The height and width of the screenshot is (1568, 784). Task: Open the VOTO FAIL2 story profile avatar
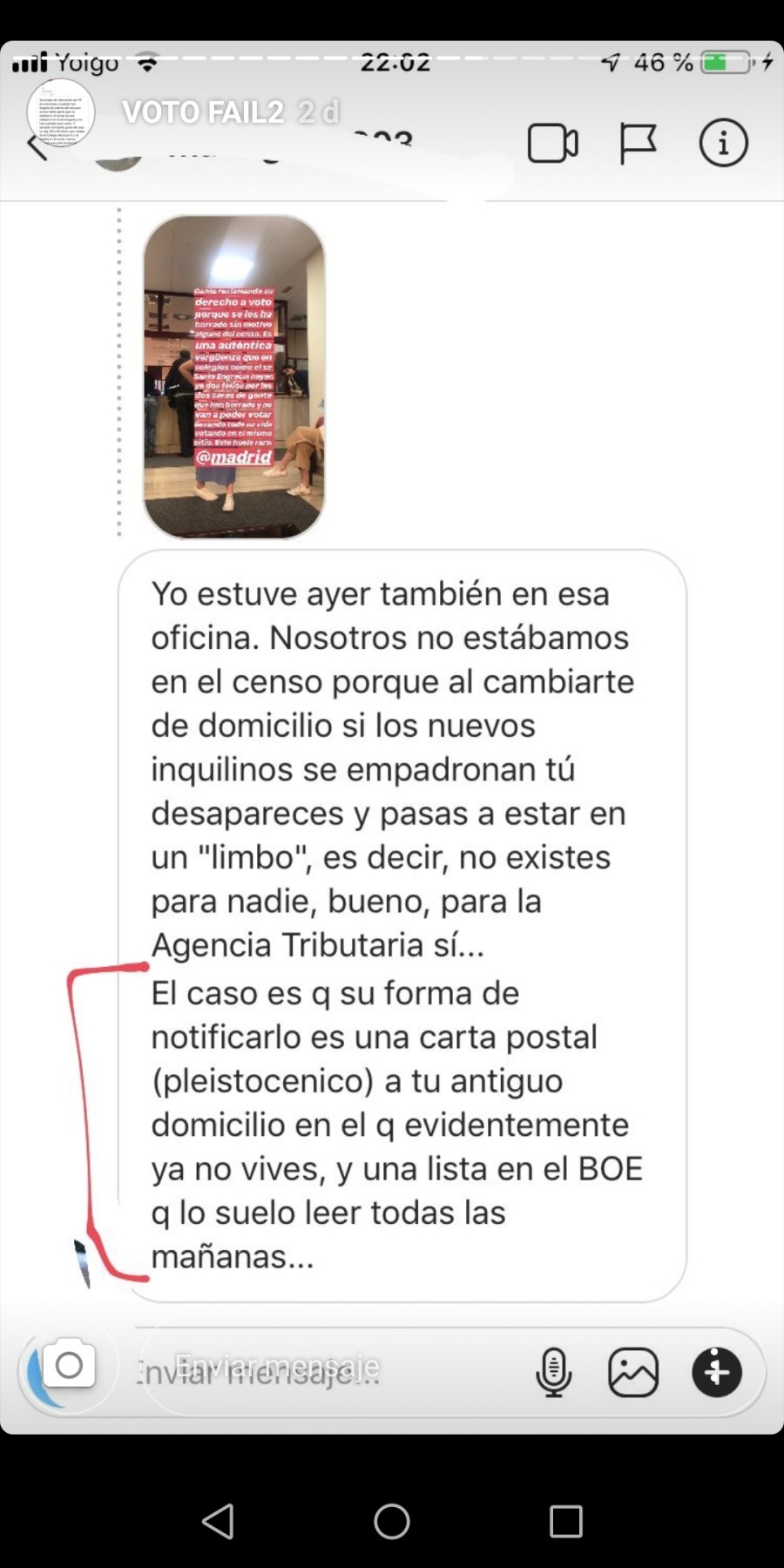60,112
